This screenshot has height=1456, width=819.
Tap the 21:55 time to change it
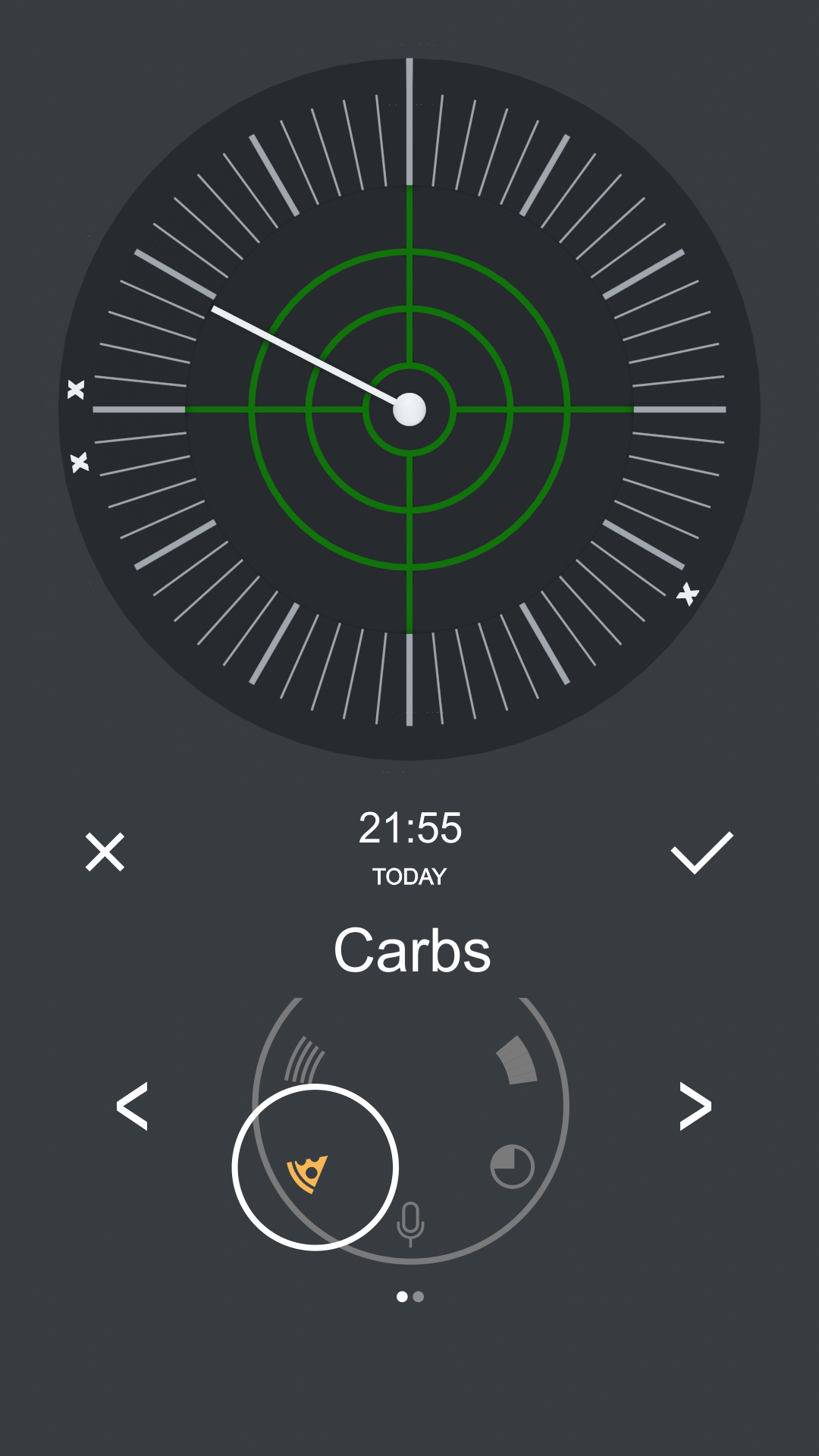409,828
